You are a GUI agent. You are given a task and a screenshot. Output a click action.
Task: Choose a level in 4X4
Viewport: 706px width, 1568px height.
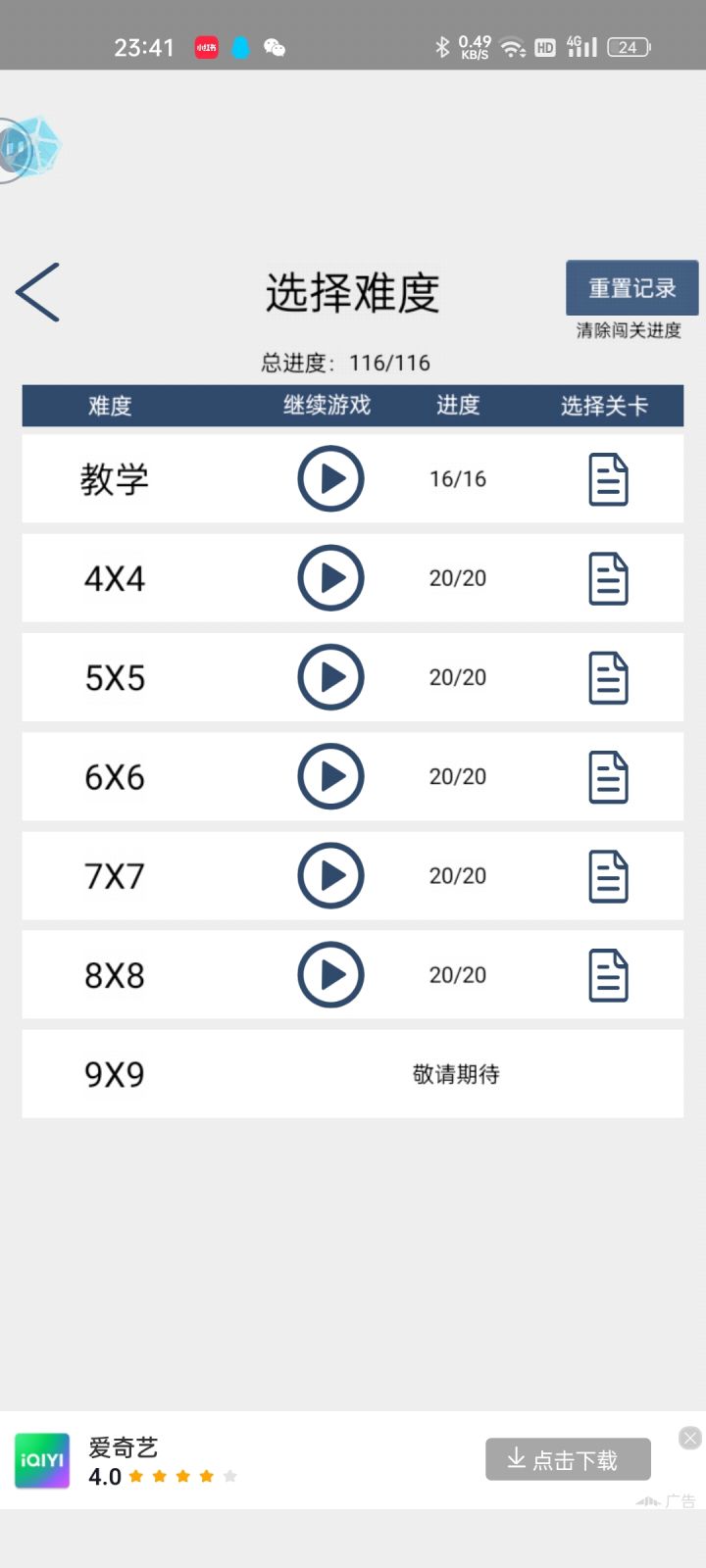(x=608, y=578)
